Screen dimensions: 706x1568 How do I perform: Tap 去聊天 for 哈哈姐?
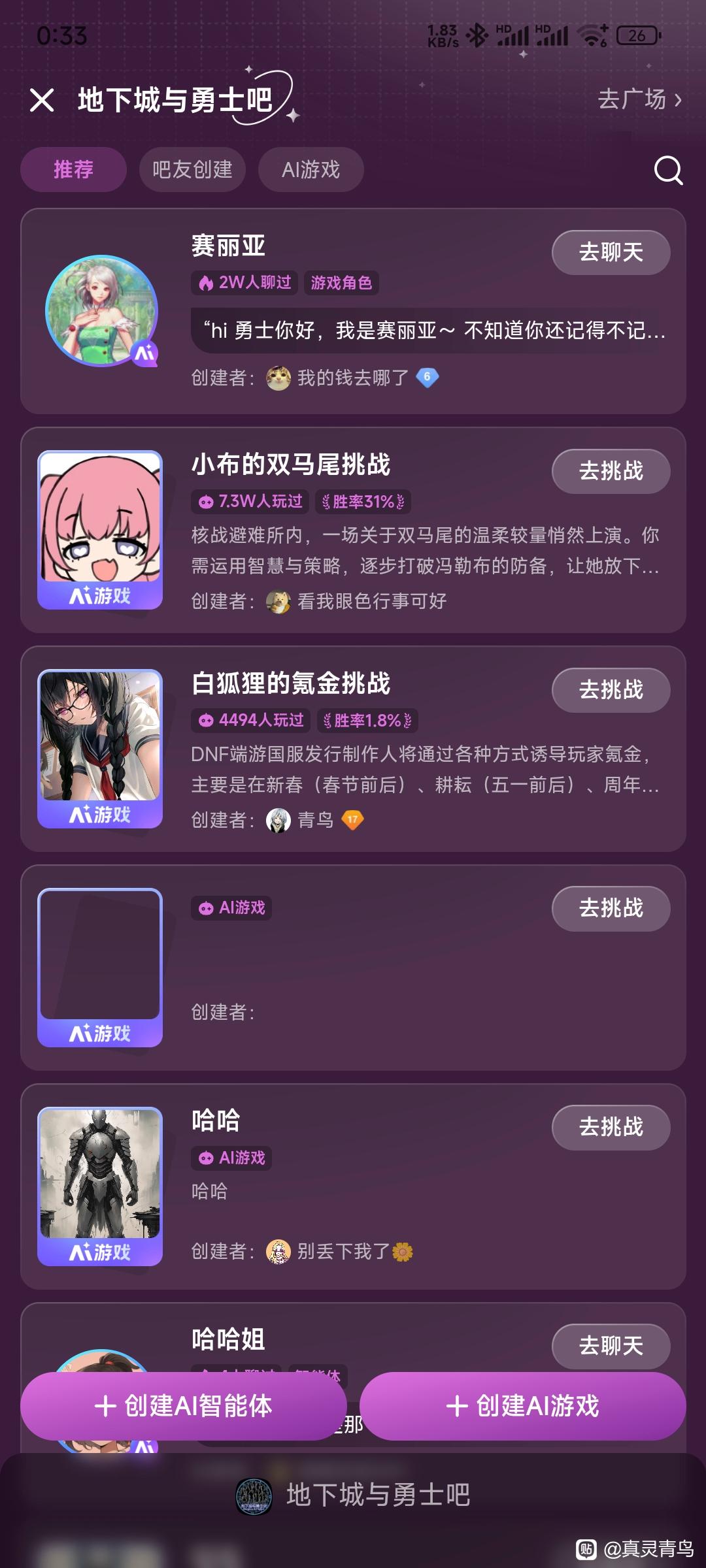pyautogui.click(x=611, y=1346)
